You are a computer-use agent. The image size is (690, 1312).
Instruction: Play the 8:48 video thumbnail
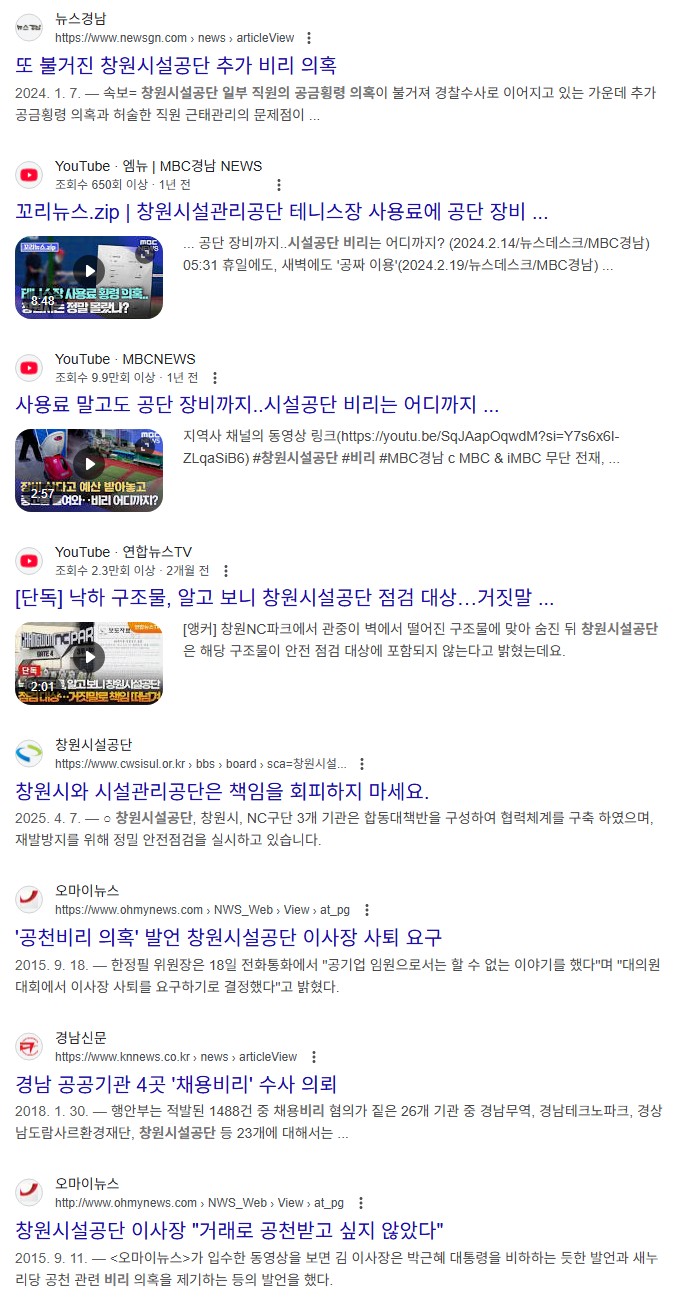89,277
